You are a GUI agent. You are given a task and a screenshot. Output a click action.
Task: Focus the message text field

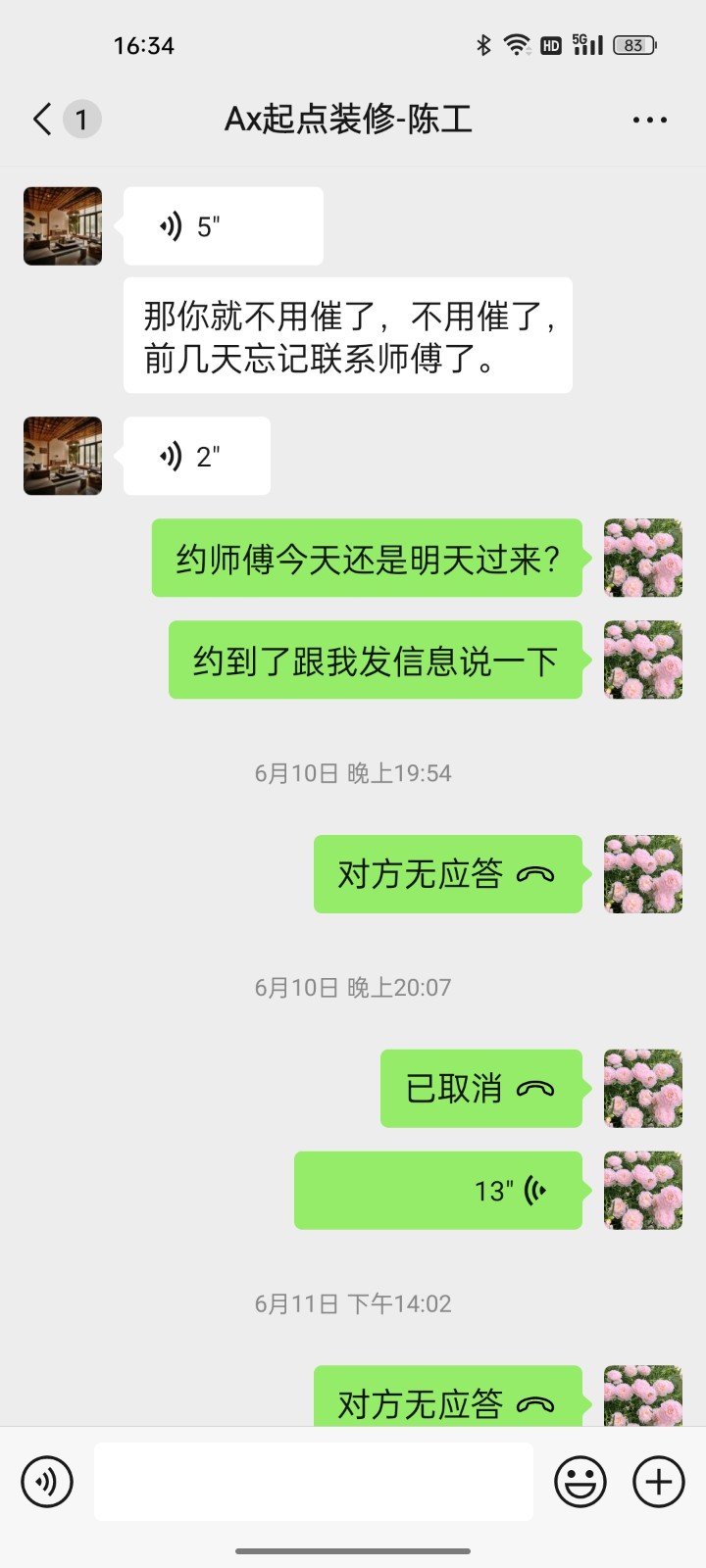tap(314, 1481)
